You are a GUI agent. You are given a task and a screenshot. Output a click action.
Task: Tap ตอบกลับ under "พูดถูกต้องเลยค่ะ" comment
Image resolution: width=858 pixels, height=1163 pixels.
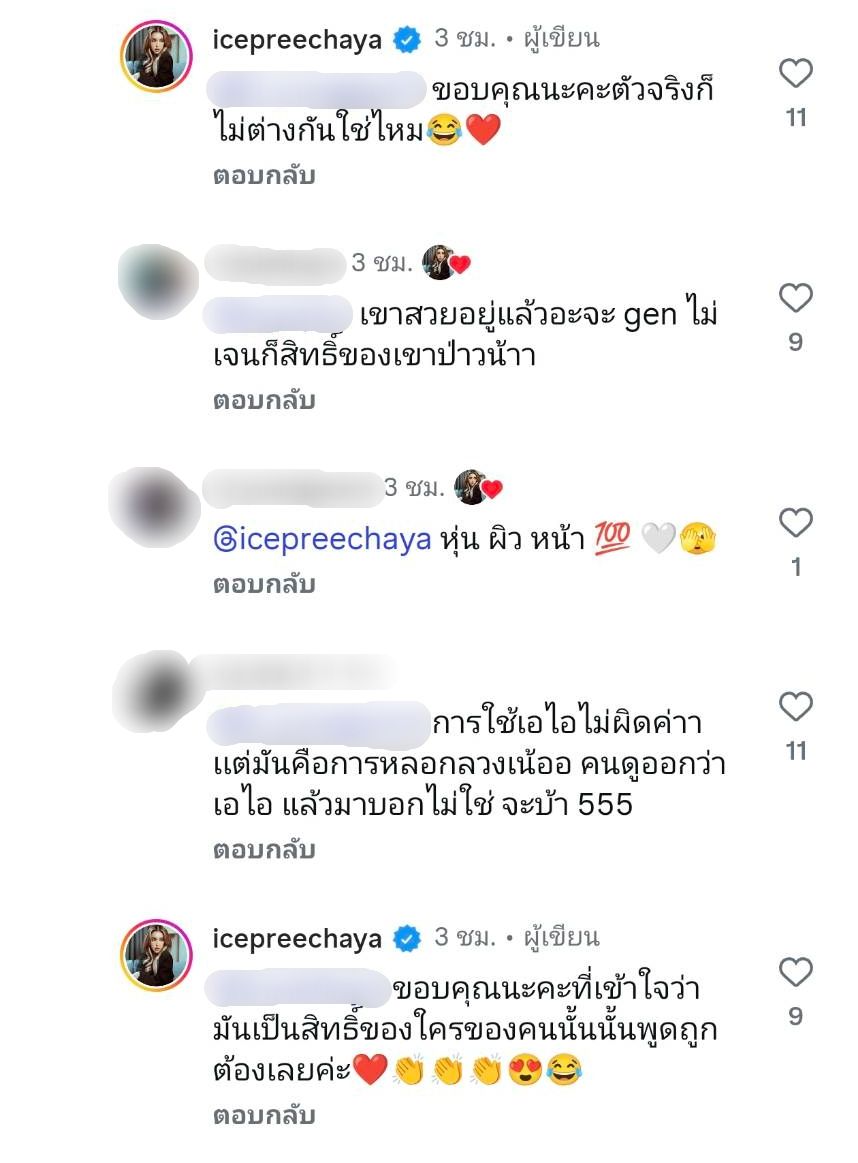click(264, 1115)
